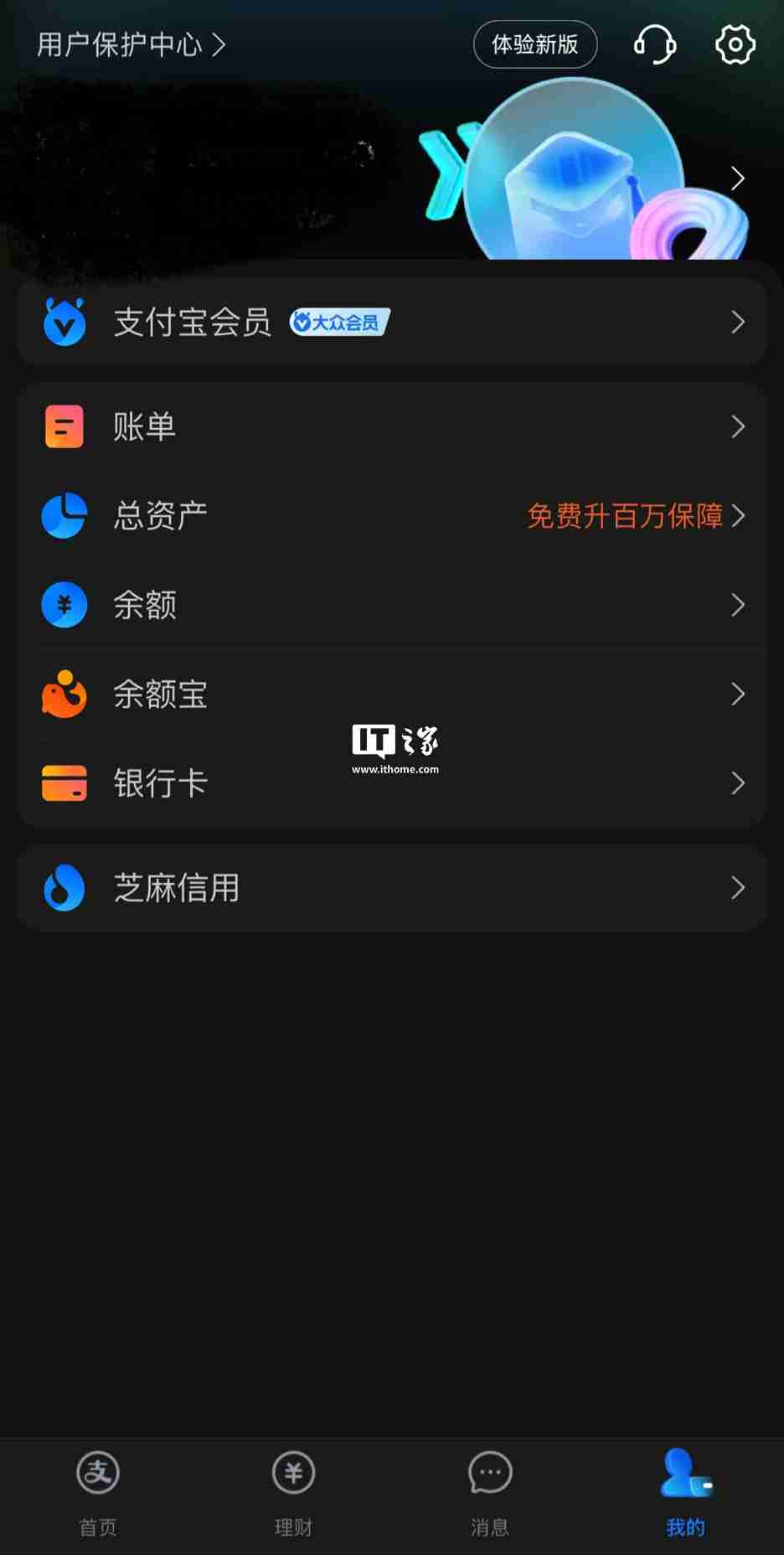Click the 大众会员 membership badge
Viewport: 784px width, 1555px height.
click(x=338, y=322)
